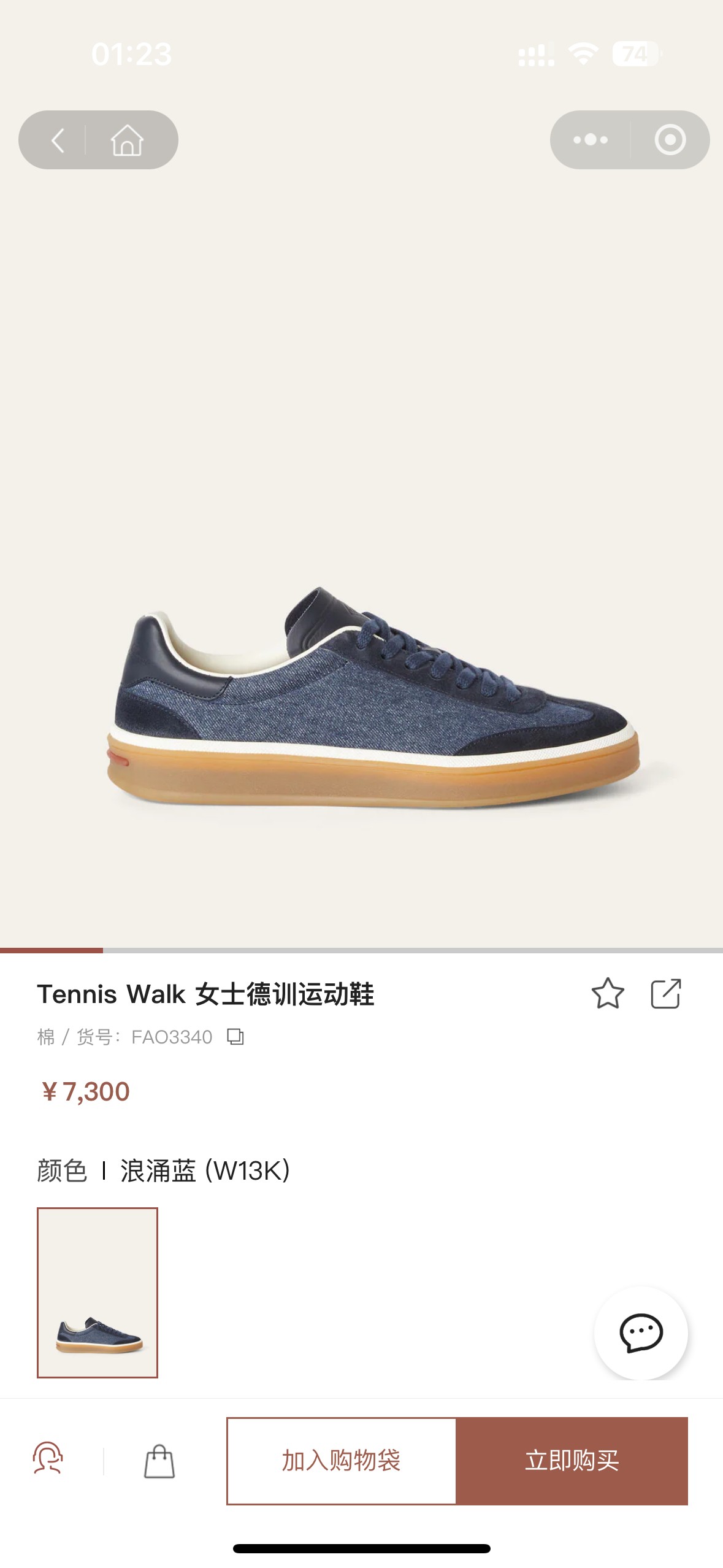The height and width of the screenshot is (1568, 723).
Task: Copy the item number FAO3340
Action: (x=235, y=1037)
